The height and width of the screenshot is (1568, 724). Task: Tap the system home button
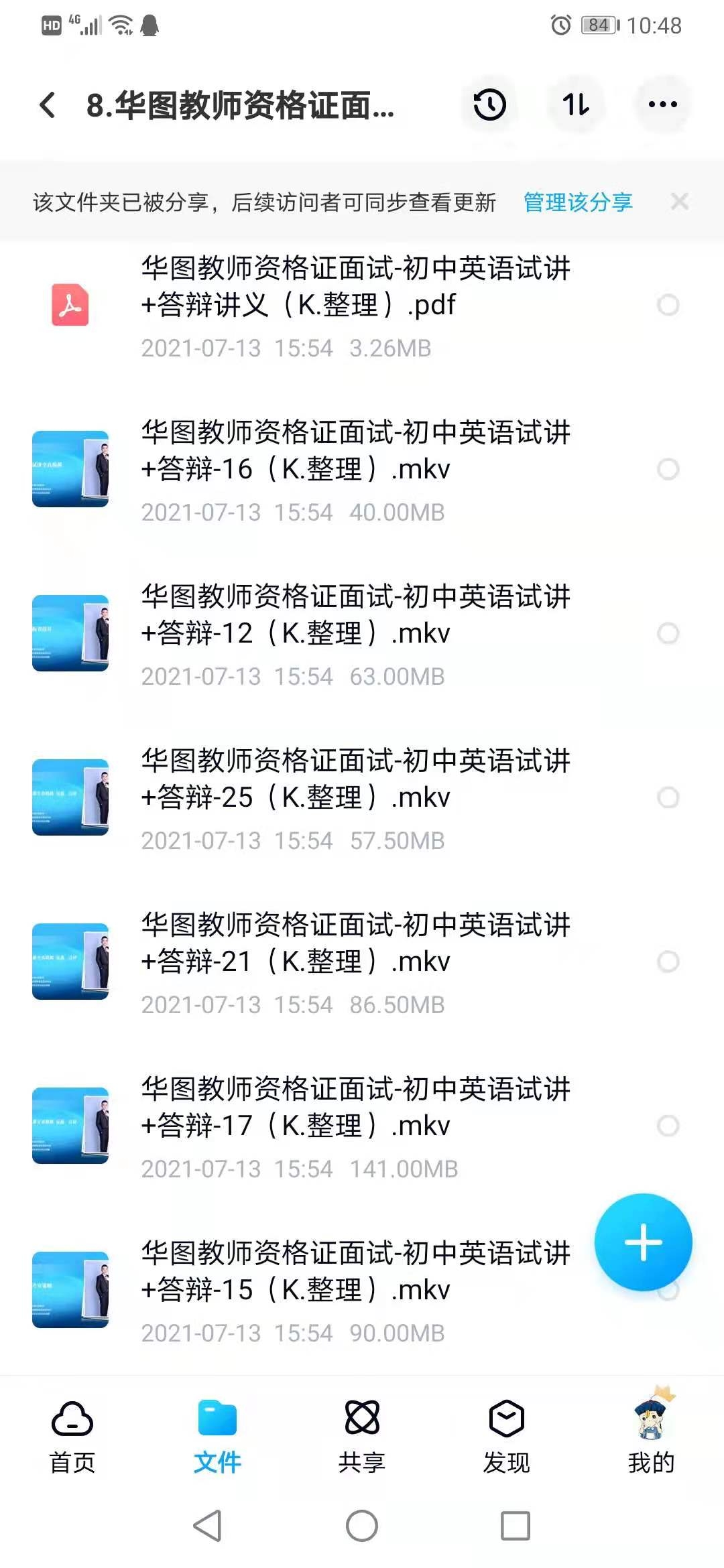pyautogui.click(x=362, y=1526)
